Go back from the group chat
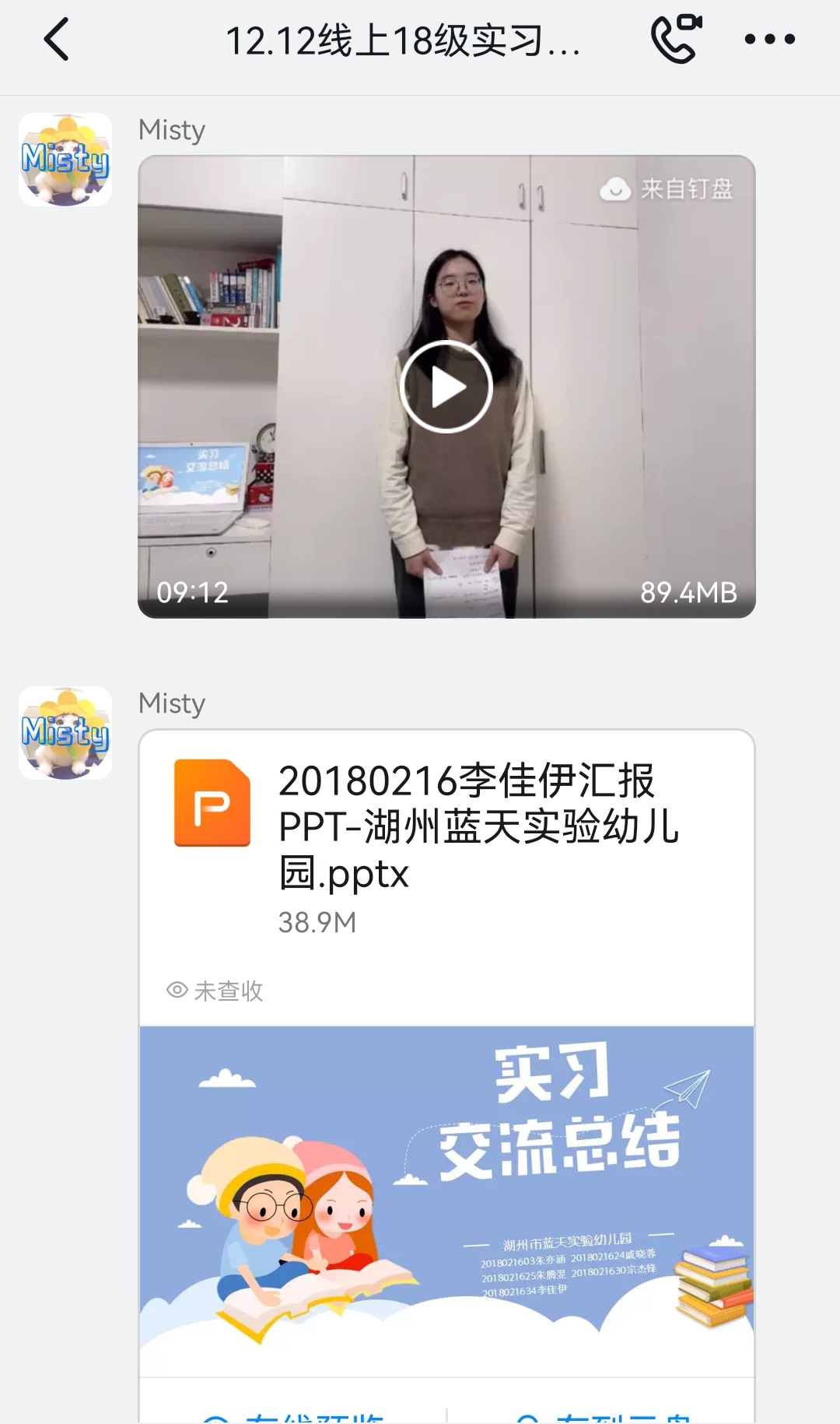The width and height of the screenshot is (840, 1424). click(56, 40)
